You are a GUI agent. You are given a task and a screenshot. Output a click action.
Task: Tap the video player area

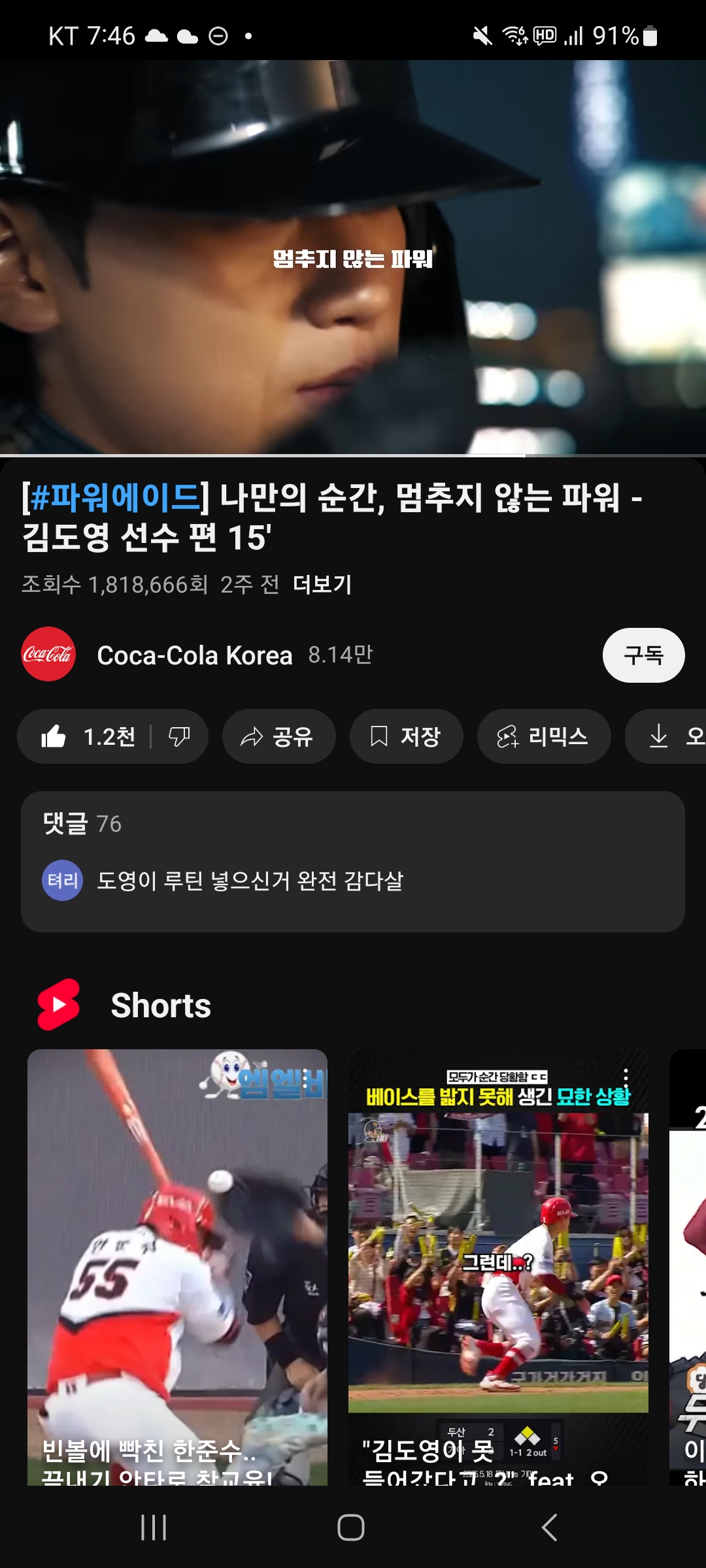353,257
